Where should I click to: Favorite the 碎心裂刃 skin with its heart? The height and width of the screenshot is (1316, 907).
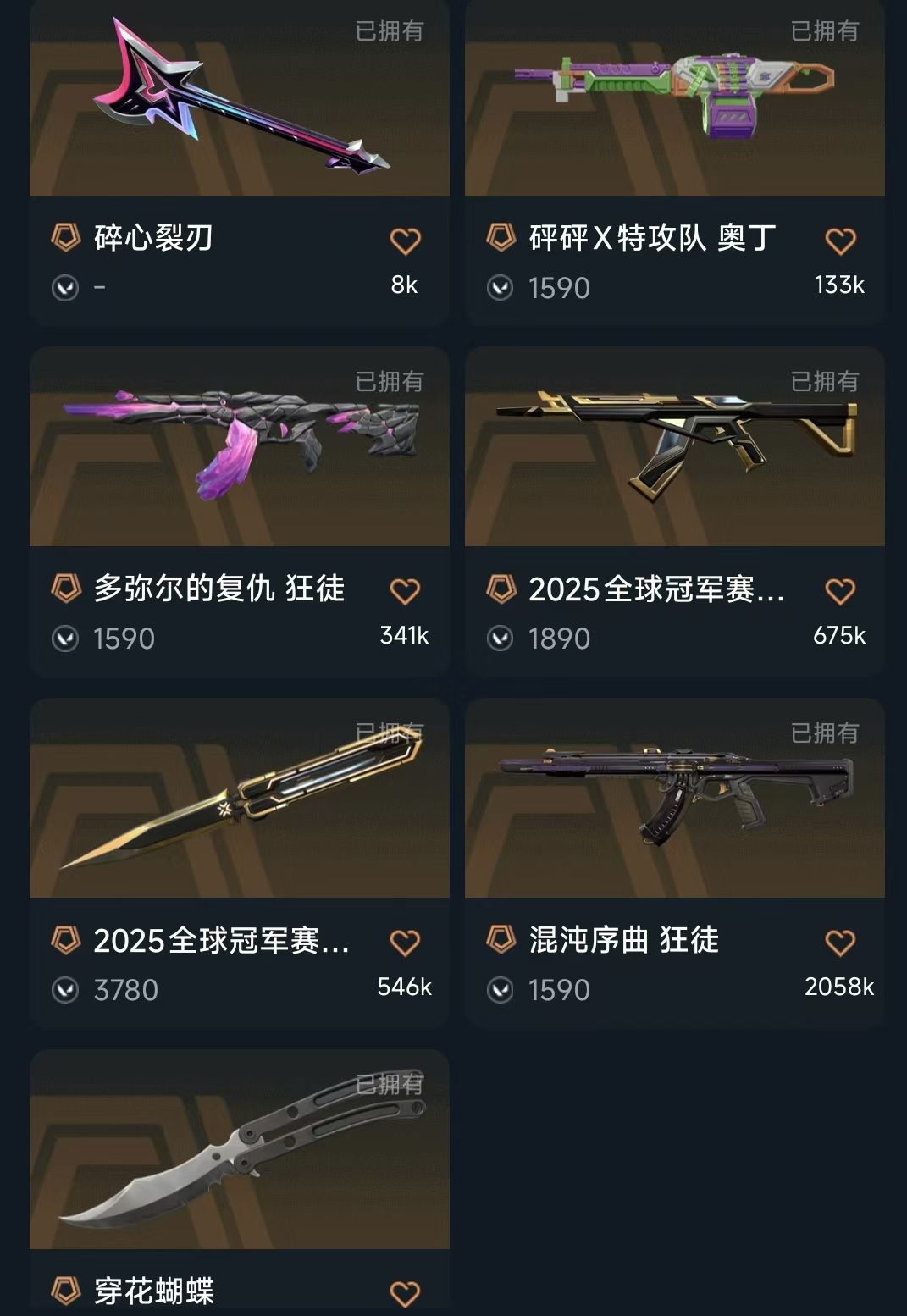(x=405, y=241)
